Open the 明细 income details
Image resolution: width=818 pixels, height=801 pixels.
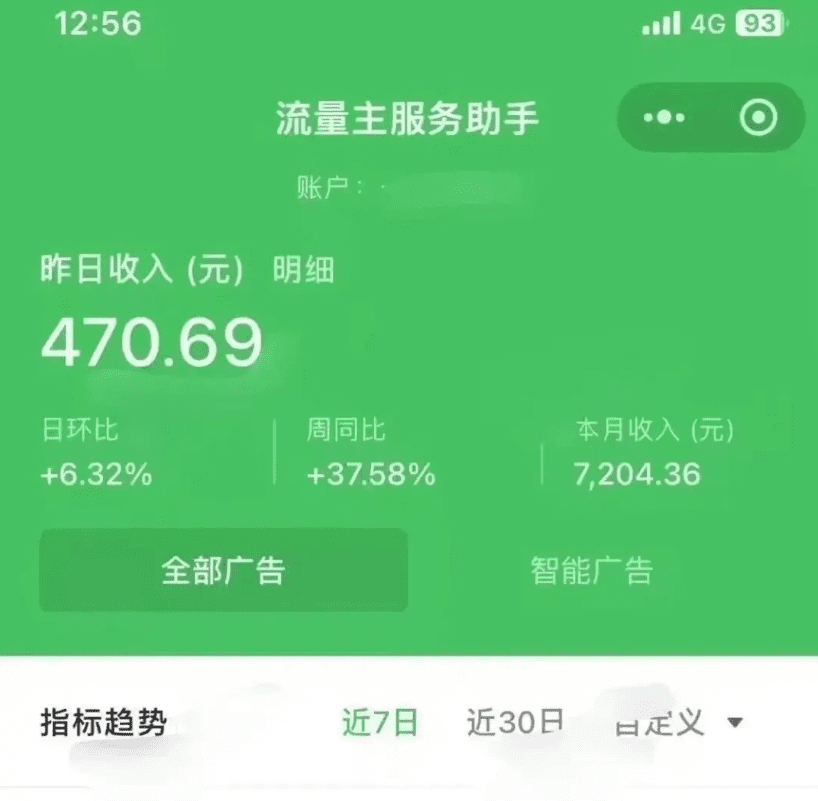pos(303,270)
